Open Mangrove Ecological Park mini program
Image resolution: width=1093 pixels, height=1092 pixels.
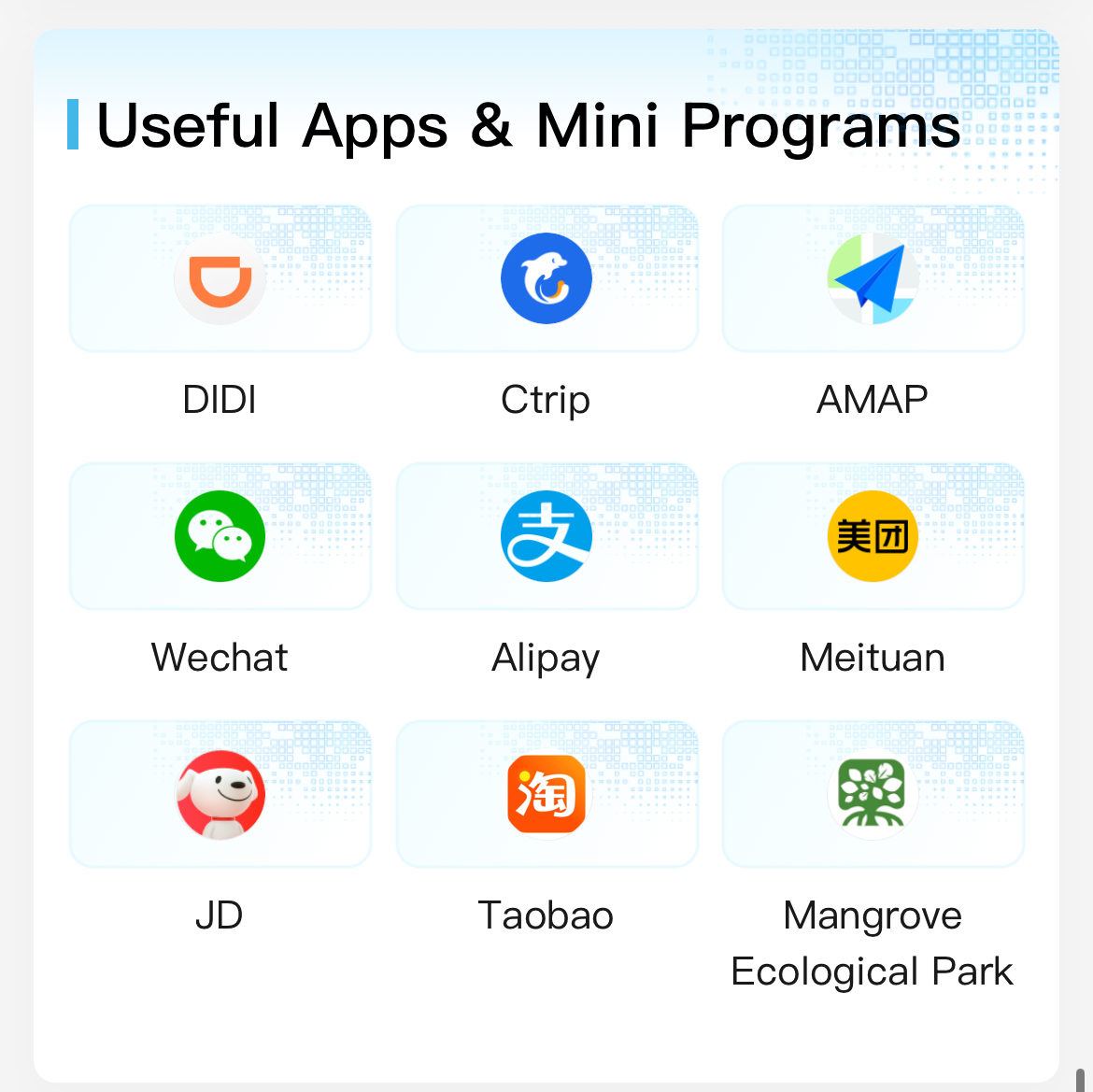click(x=873, y=794)
